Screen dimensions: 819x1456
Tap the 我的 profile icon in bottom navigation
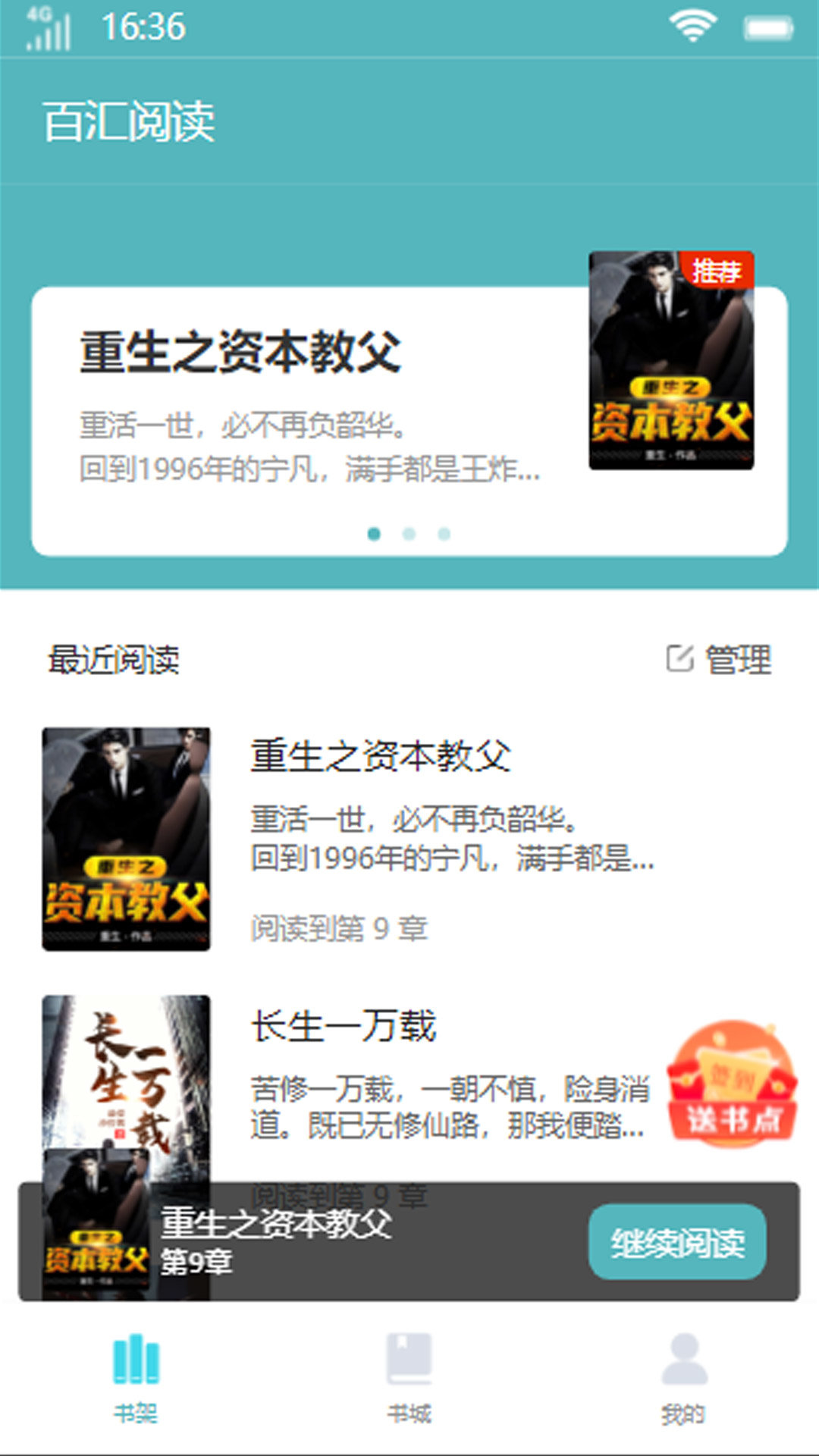[680, 1357]
